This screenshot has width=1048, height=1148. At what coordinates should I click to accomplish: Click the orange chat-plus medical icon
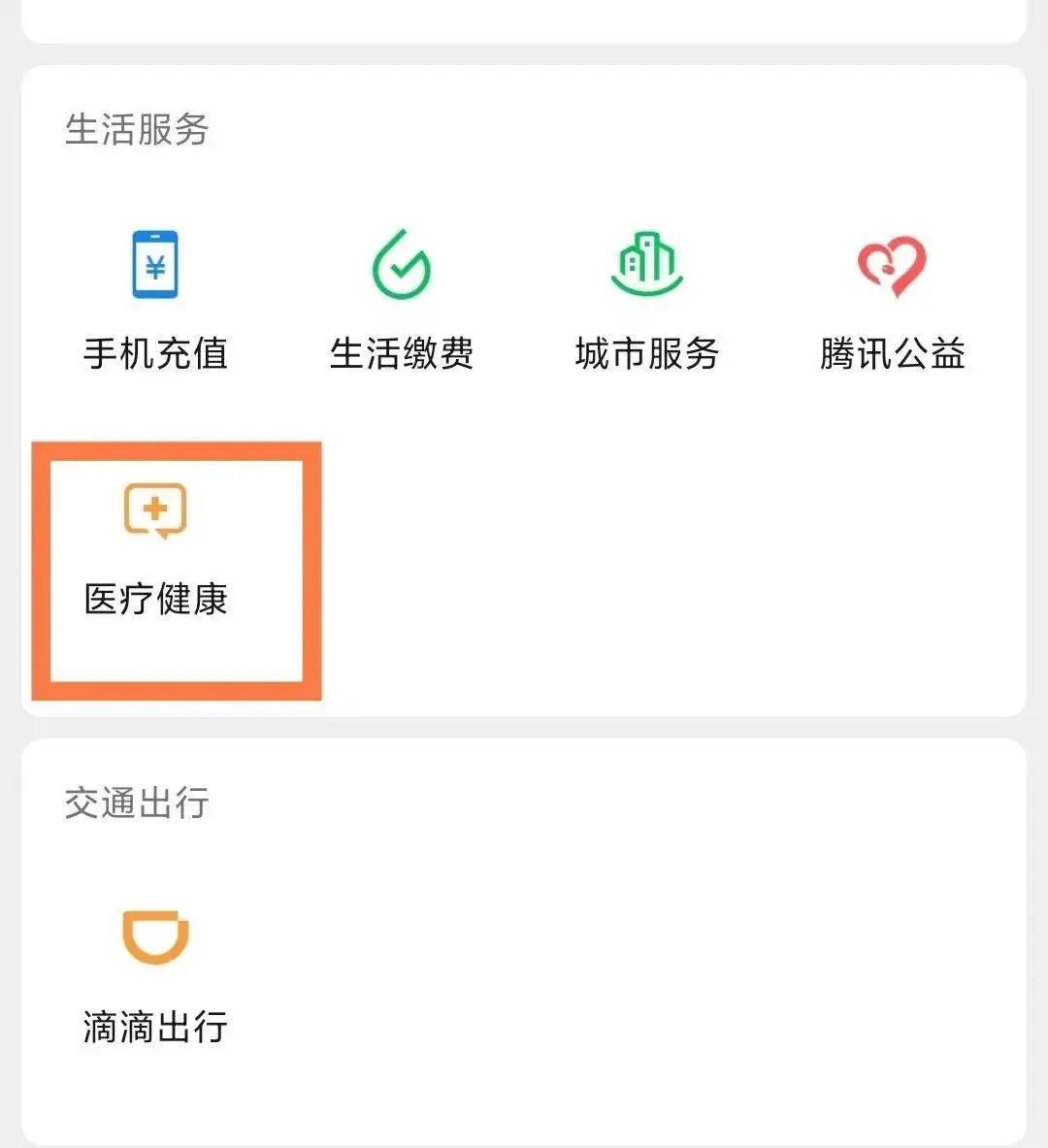[x=156, y=509]
